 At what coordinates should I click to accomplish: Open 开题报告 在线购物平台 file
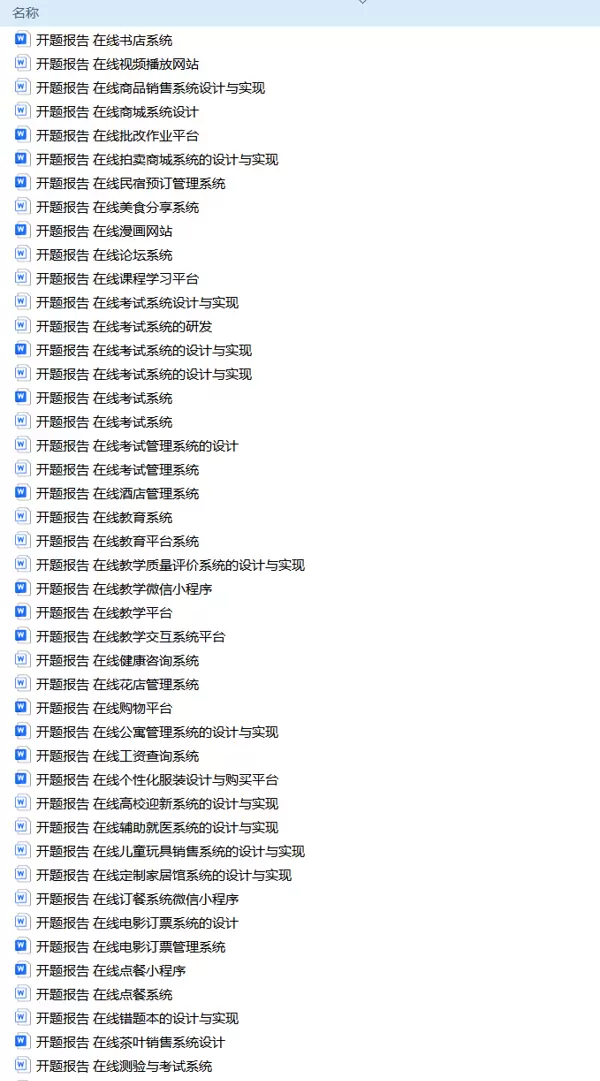coord(104,708)
